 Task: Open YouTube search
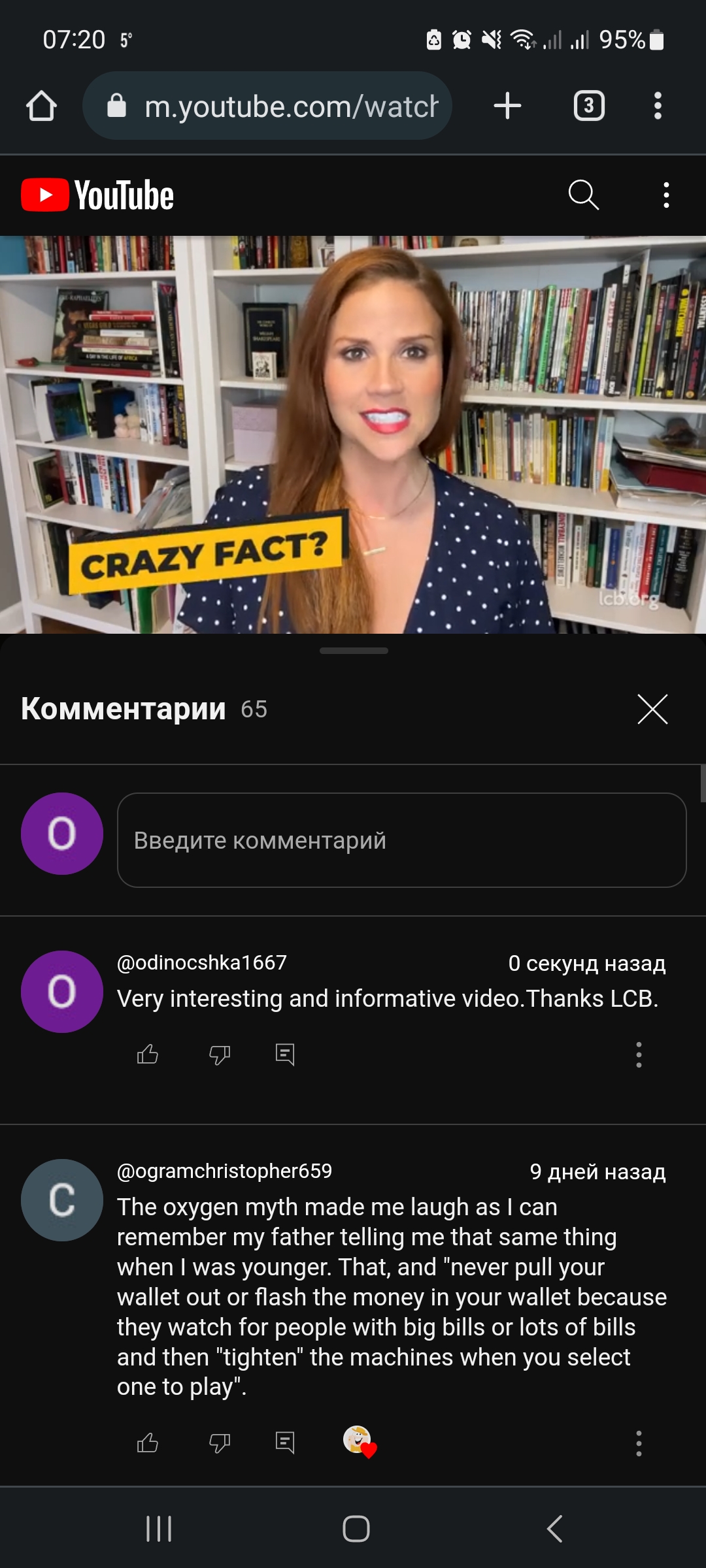pos(583,195)
